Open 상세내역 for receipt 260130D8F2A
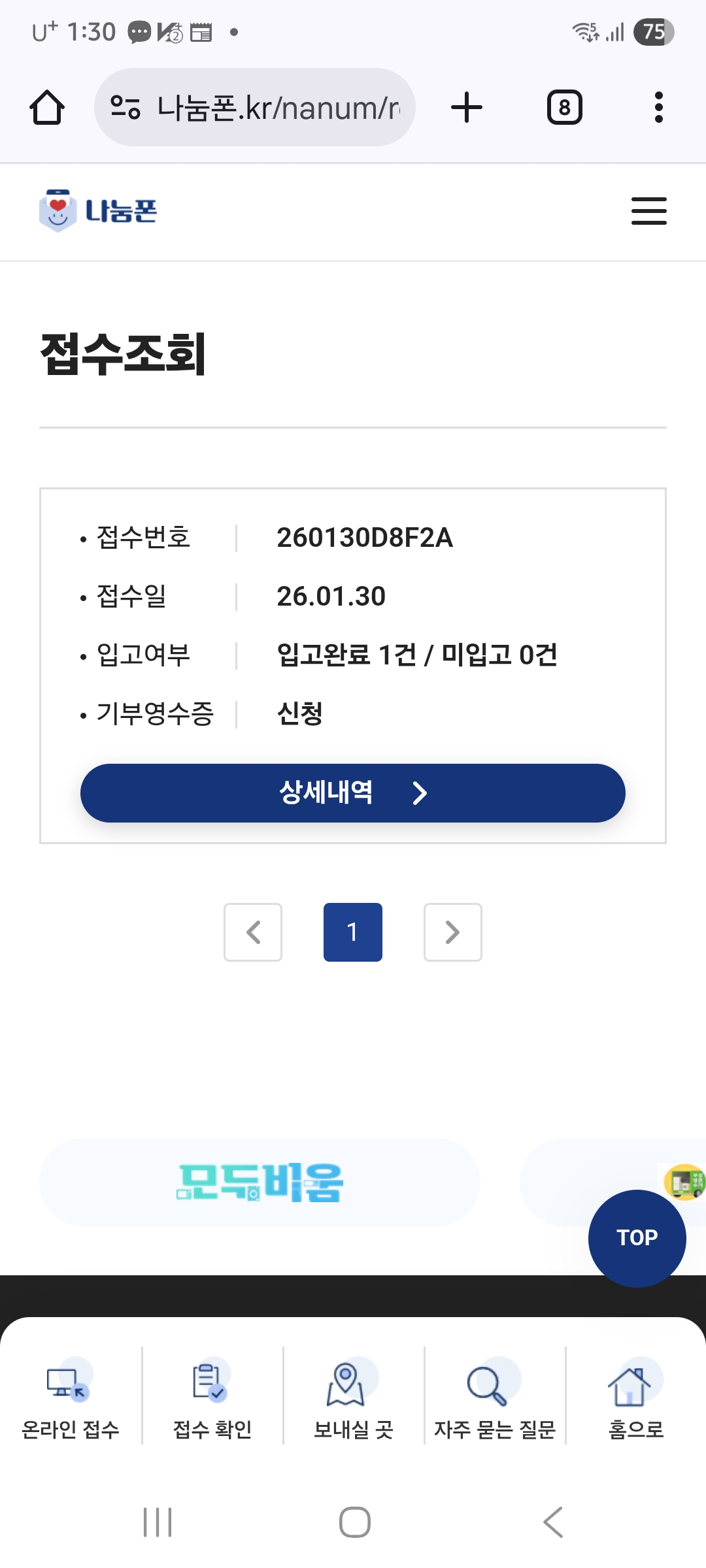 pos(353,792)
